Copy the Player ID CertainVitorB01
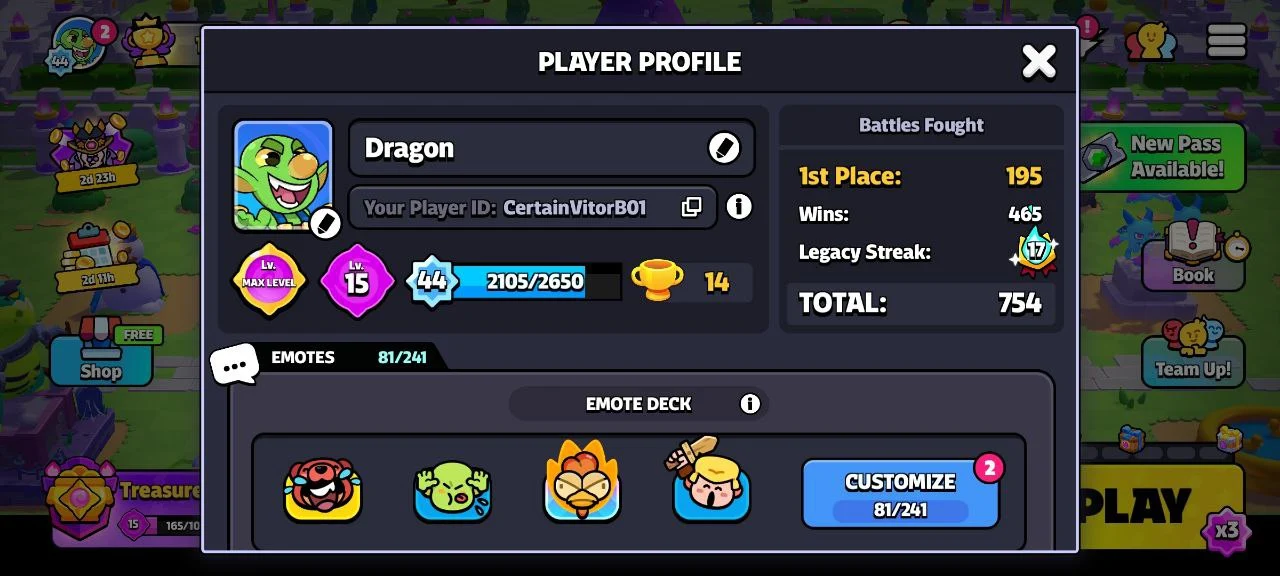The width and height of the screenshot is (1280, 576). click(x=691, y=207)
